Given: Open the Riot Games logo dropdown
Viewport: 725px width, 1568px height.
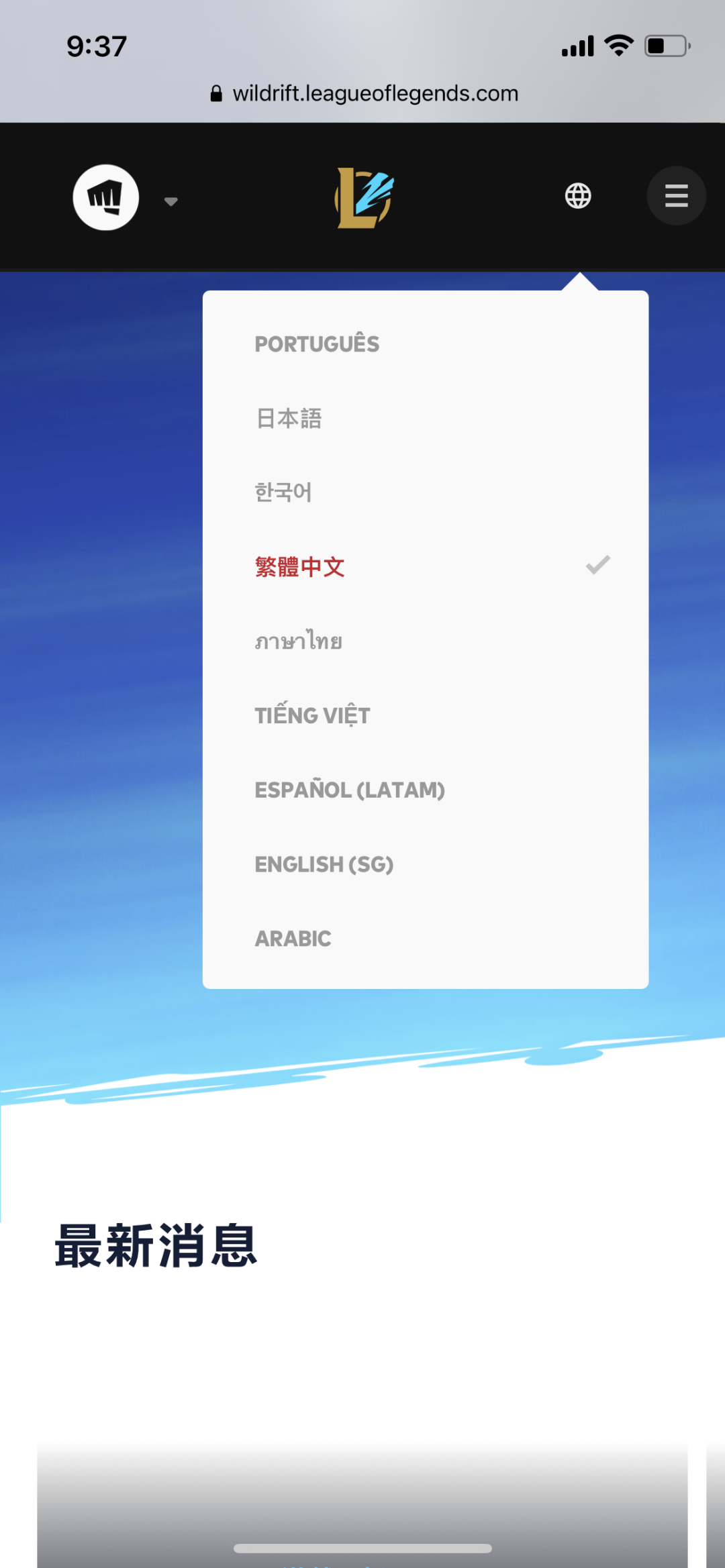Looking at the screenshot, I should point(124,199).
